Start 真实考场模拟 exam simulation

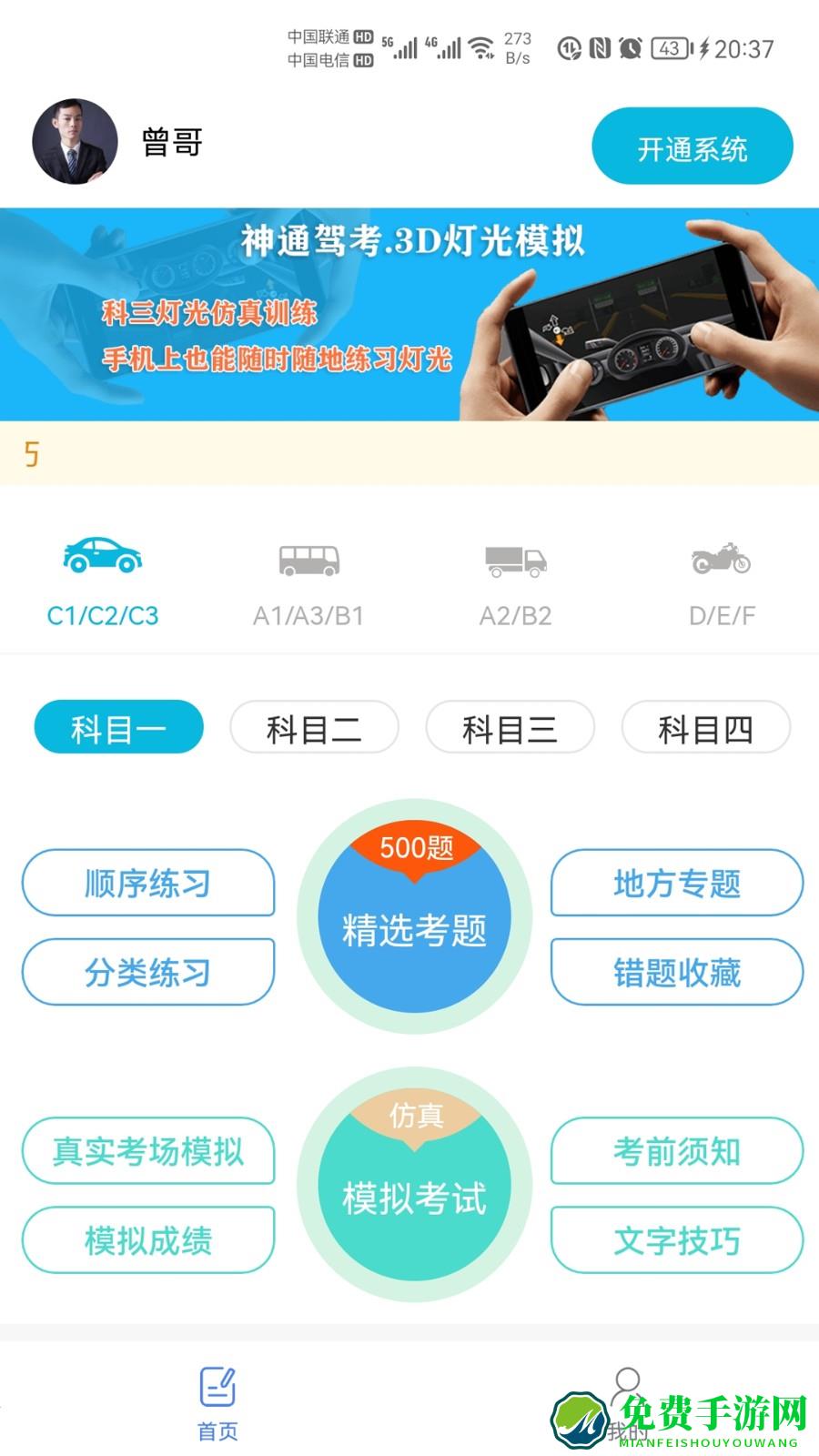pyautogui.click(x=148, y=1151)
